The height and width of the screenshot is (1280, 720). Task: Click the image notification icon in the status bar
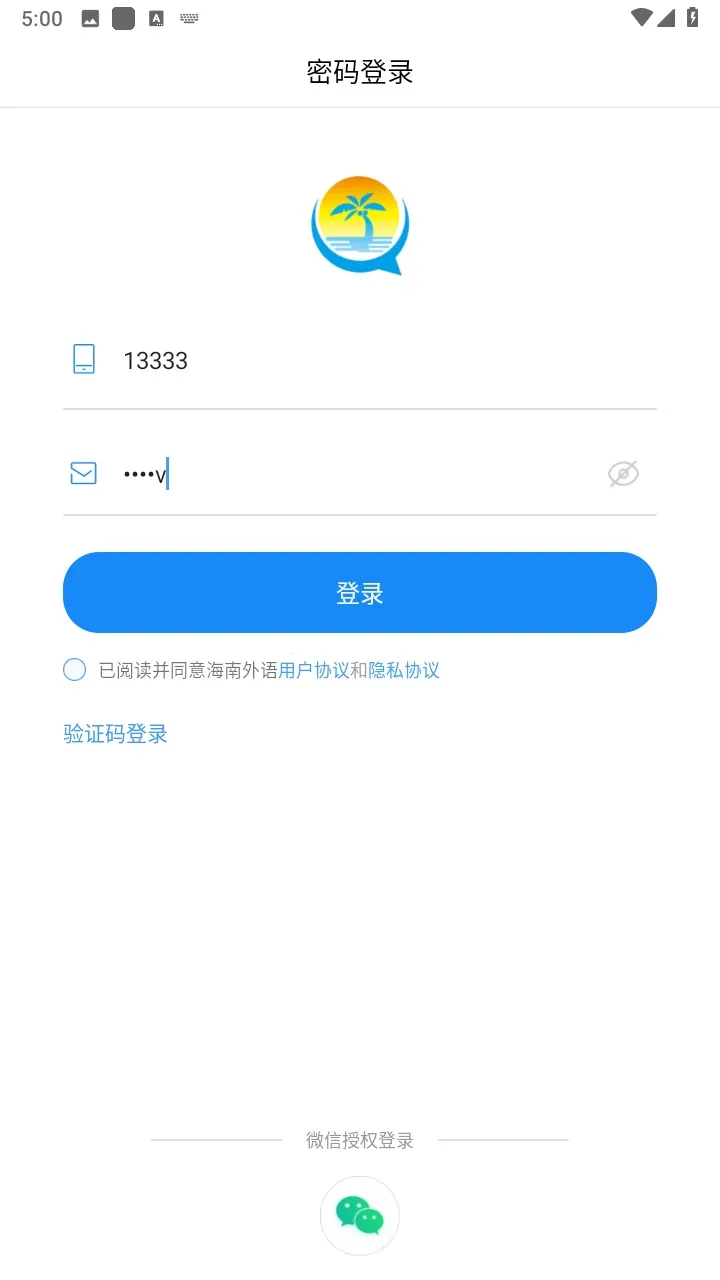[x=90, y=17]
